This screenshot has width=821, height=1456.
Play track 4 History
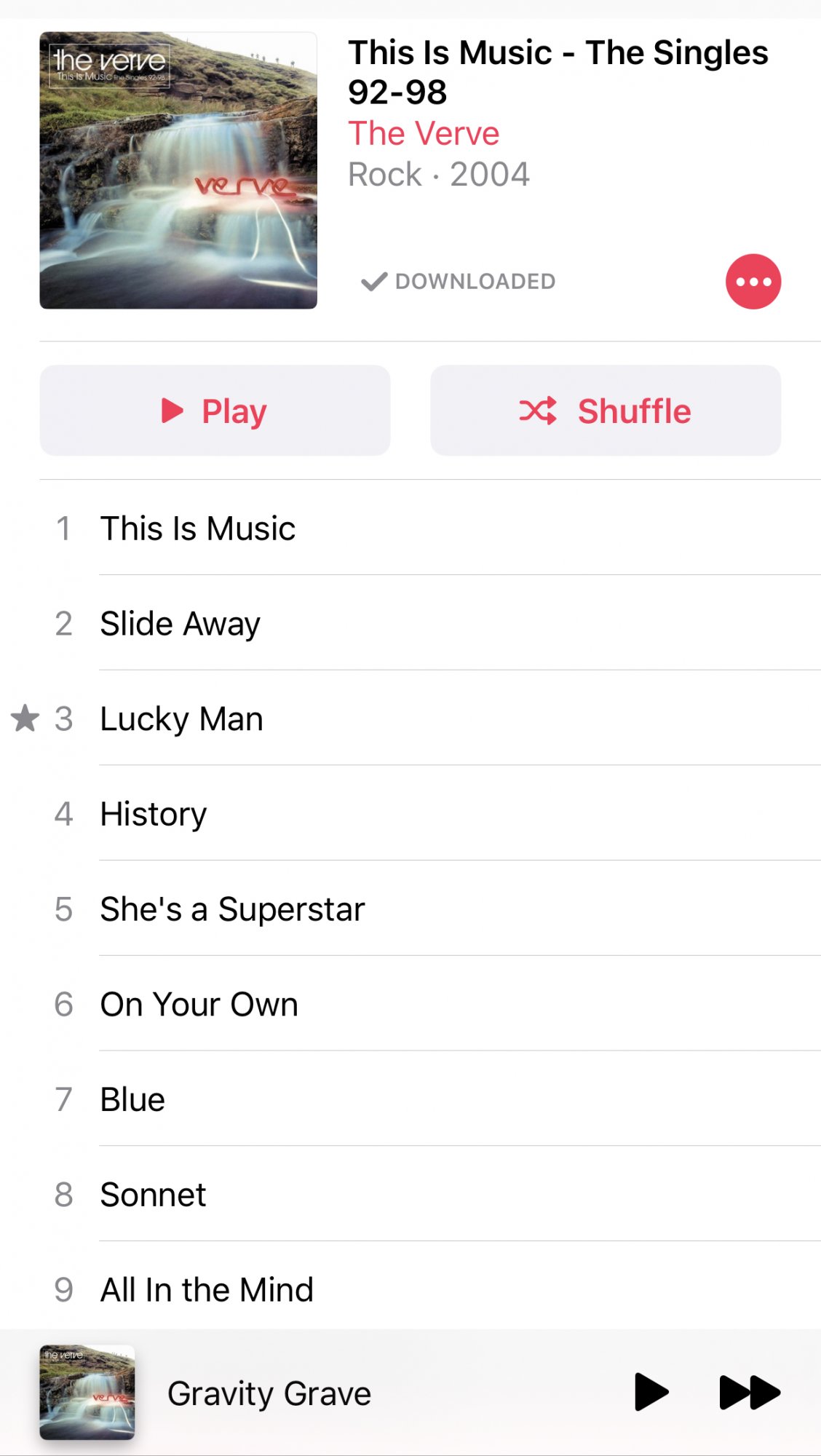click(x=154, y=814)
